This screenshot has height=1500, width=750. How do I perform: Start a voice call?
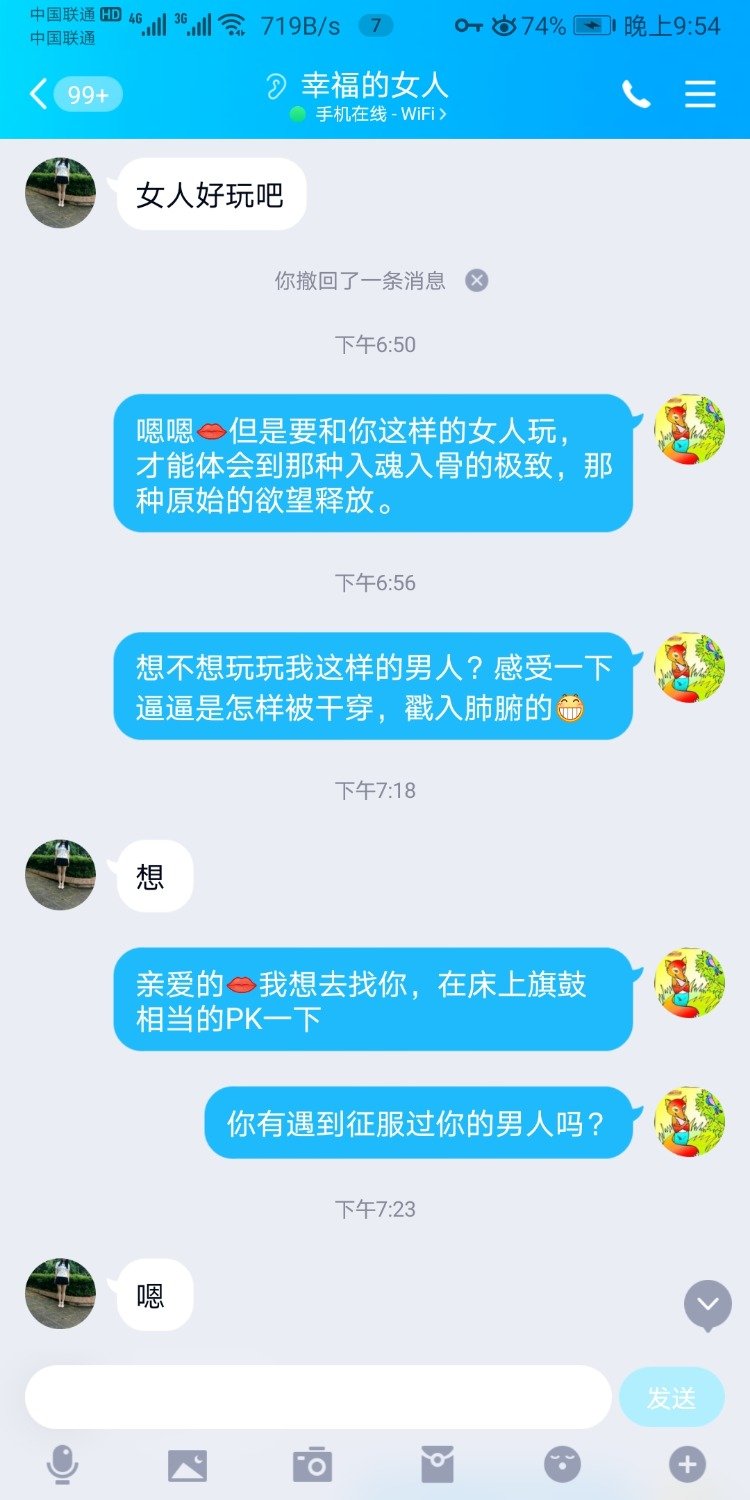[x=636, y=95]
